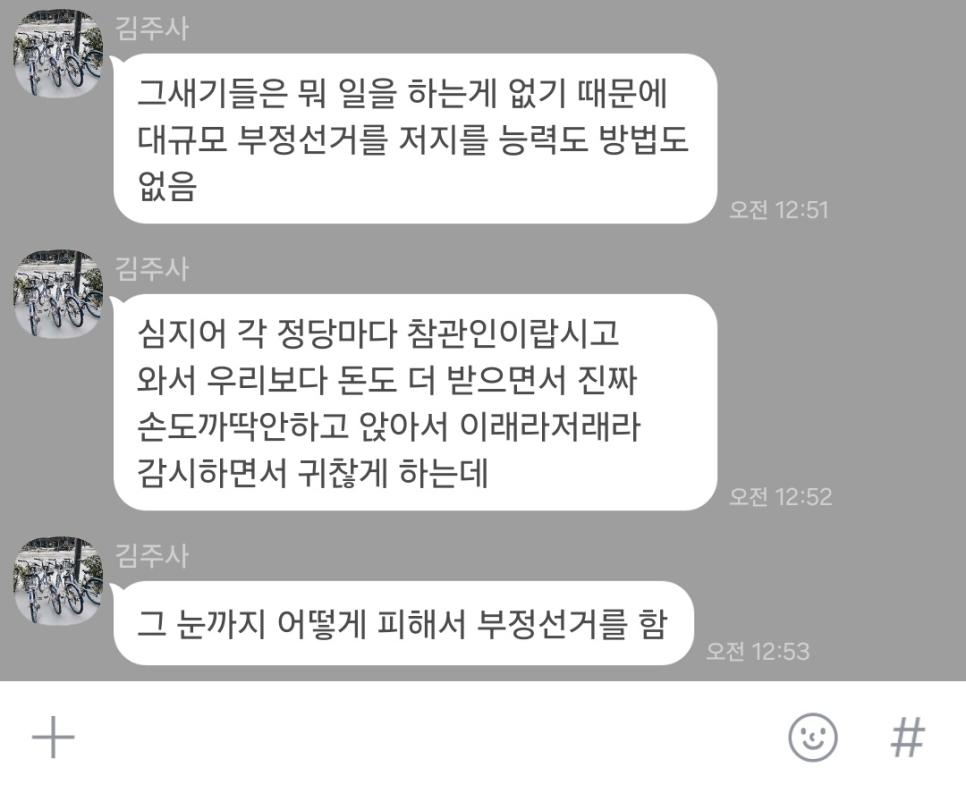The image size is (966, 793).
Task: Open 김주사's profile picture beside the 12:51 message
Action: [58, 53]
